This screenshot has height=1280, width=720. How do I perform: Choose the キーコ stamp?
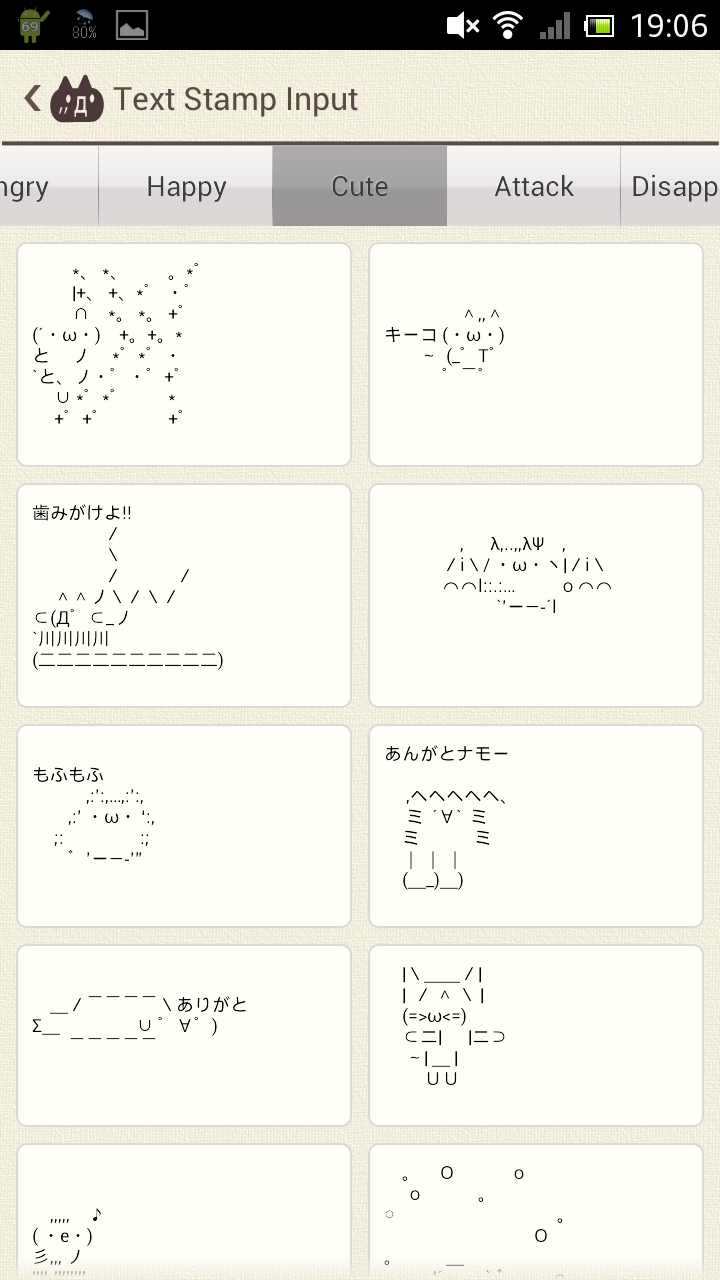[536, 354]
